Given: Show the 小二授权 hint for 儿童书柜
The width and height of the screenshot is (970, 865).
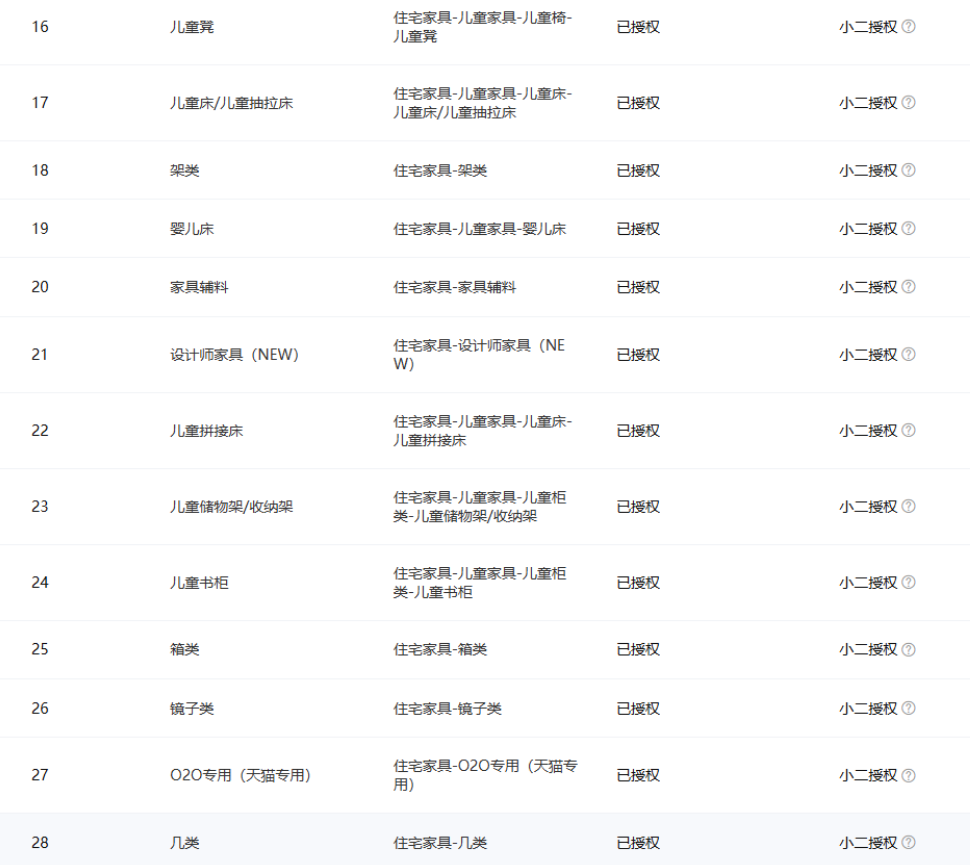Looking at the screenshot, I should (x=908, y=582).
